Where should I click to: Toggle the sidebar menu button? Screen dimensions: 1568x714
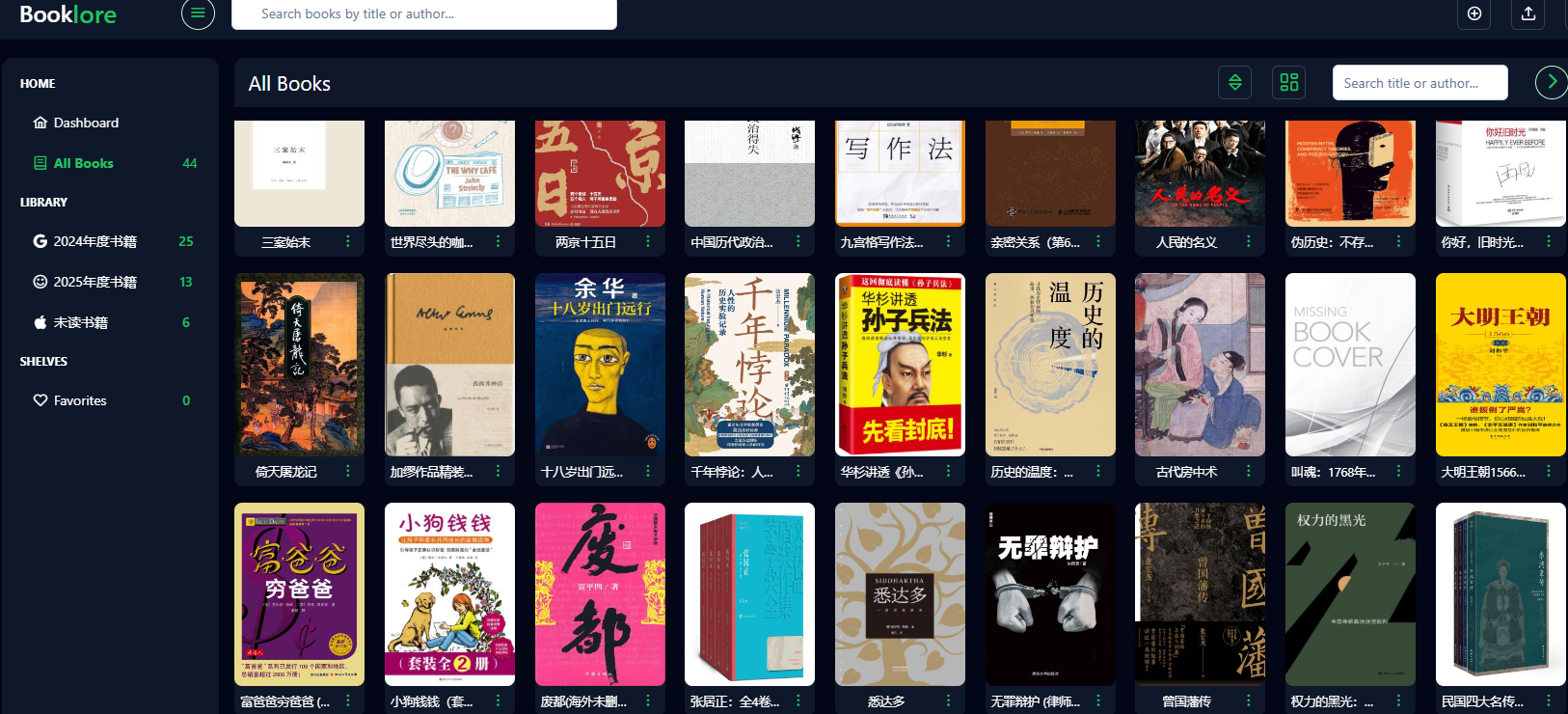pos(198,14)
